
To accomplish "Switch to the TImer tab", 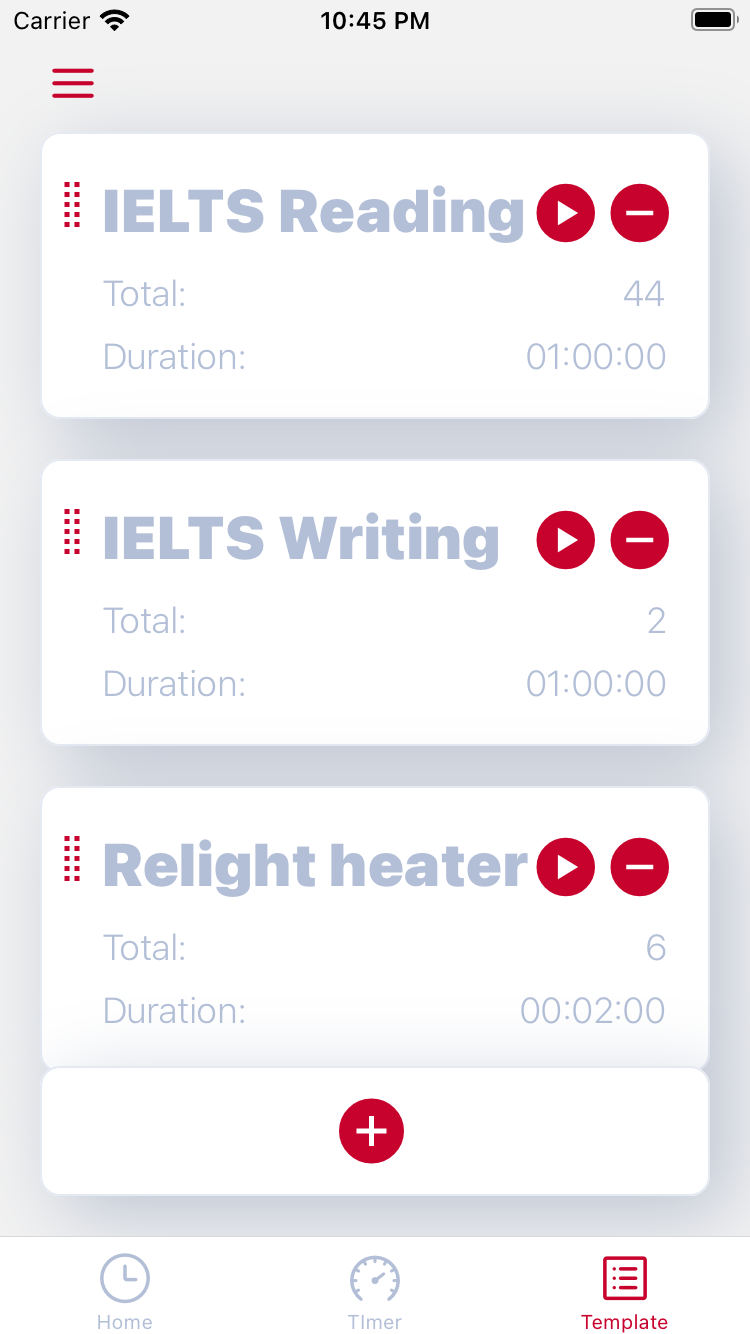I will click(x=375, y=1292).
